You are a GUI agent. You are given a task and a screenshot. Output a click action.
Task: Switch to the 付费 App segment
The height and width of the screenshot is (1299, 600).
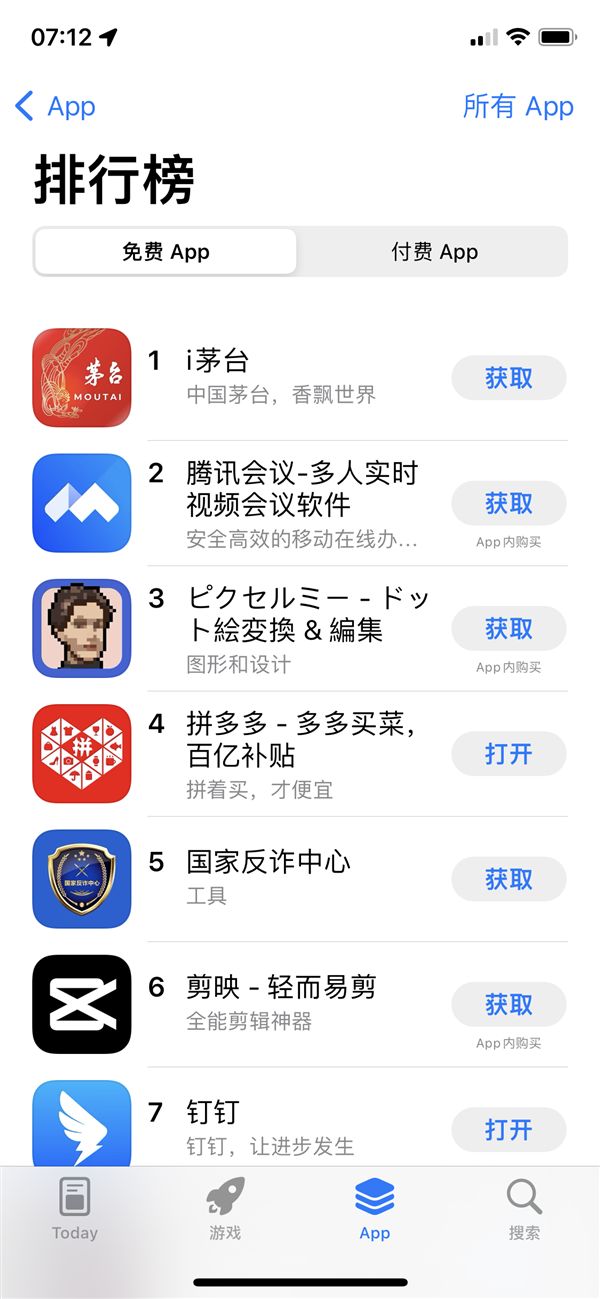[x=434, y=252]
